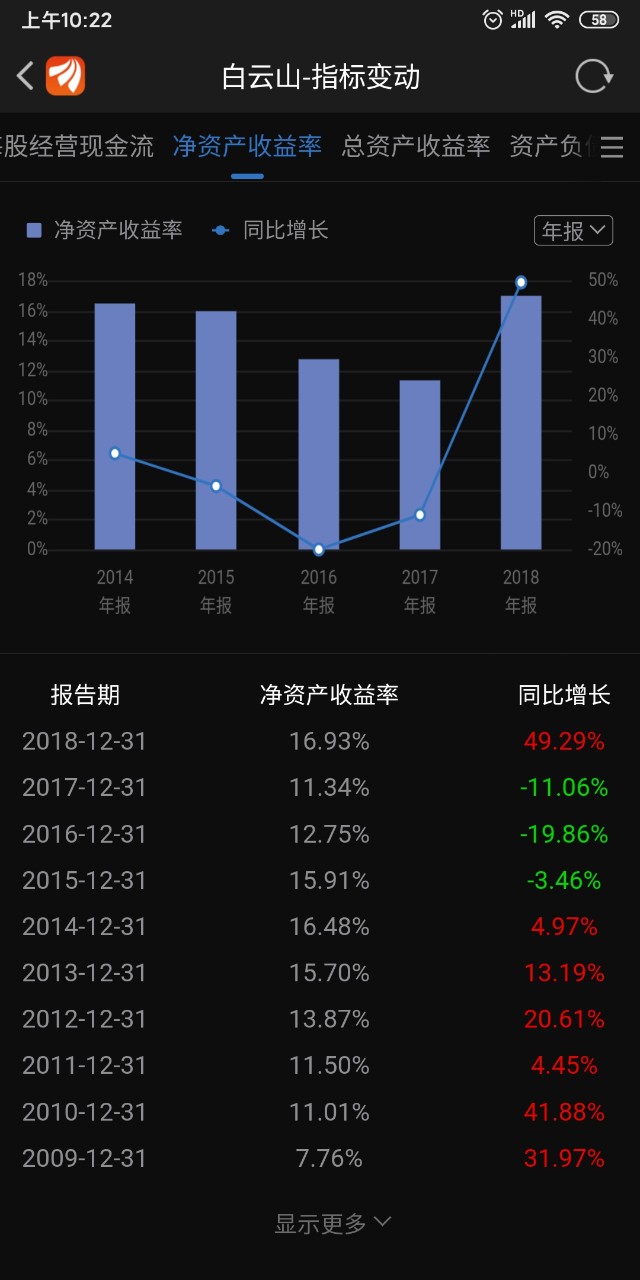The image size is (640, 1280).
Task: Refresh the indicator data
Action: pyautogui.click(x=593, y=77)
